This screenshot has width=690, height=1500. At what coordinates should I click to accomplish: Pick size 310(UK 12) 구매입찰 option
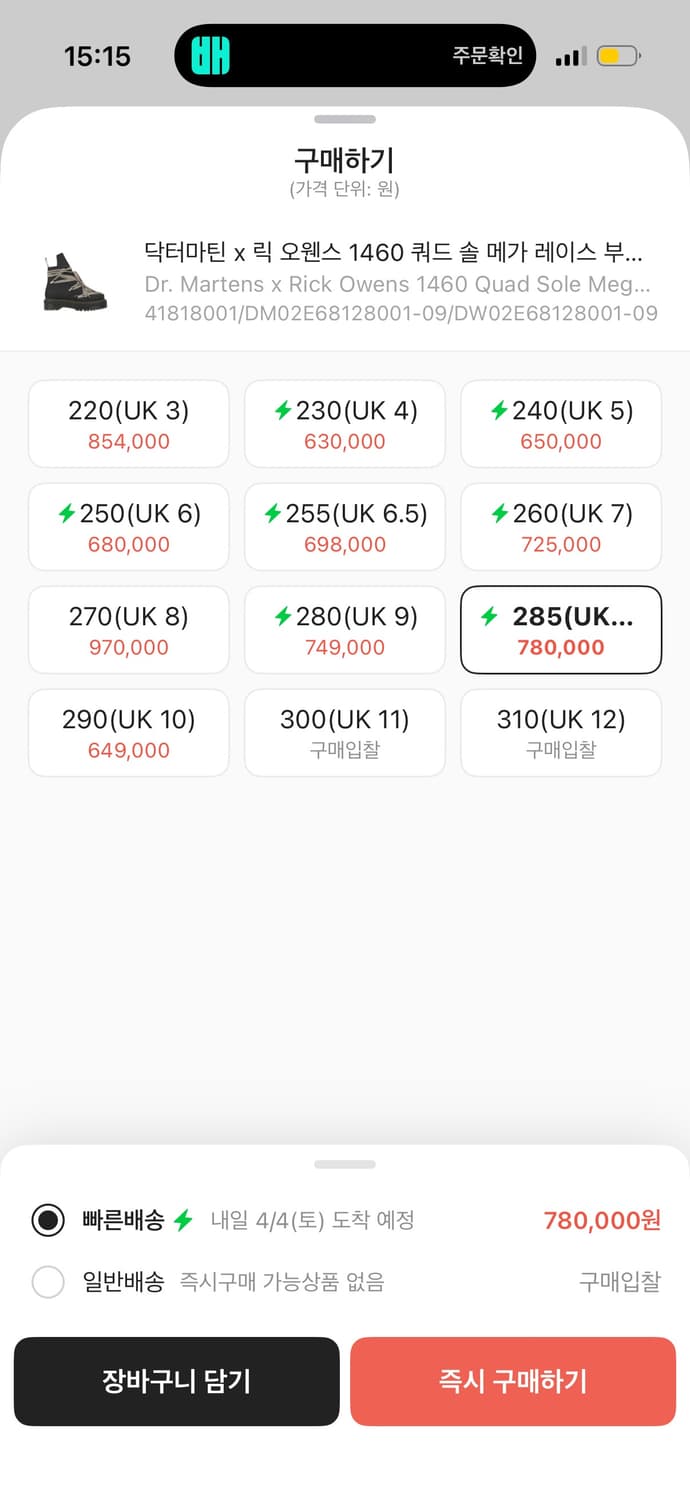pyautogui.click(x=561, y=733)
